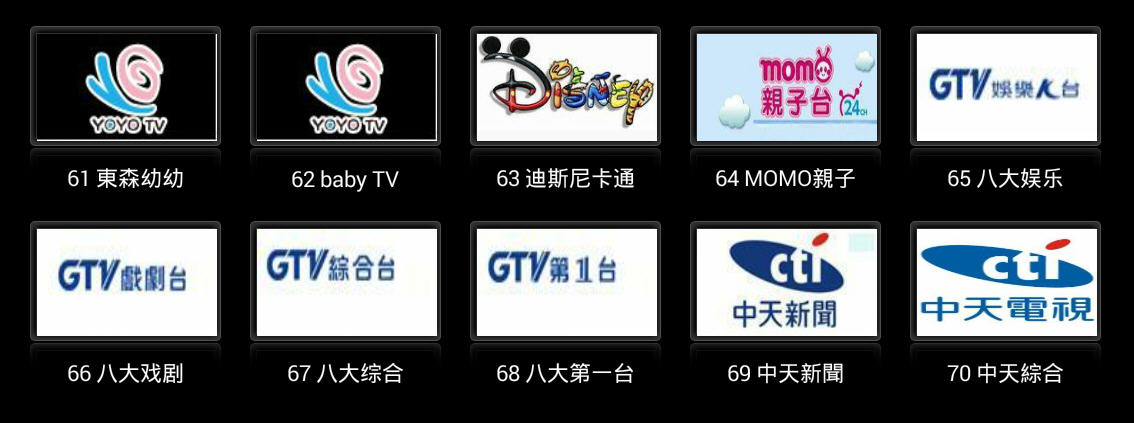1134x423 pixels.
Task: Open channel 67 八大综合
Action: [x=346, y=282]
